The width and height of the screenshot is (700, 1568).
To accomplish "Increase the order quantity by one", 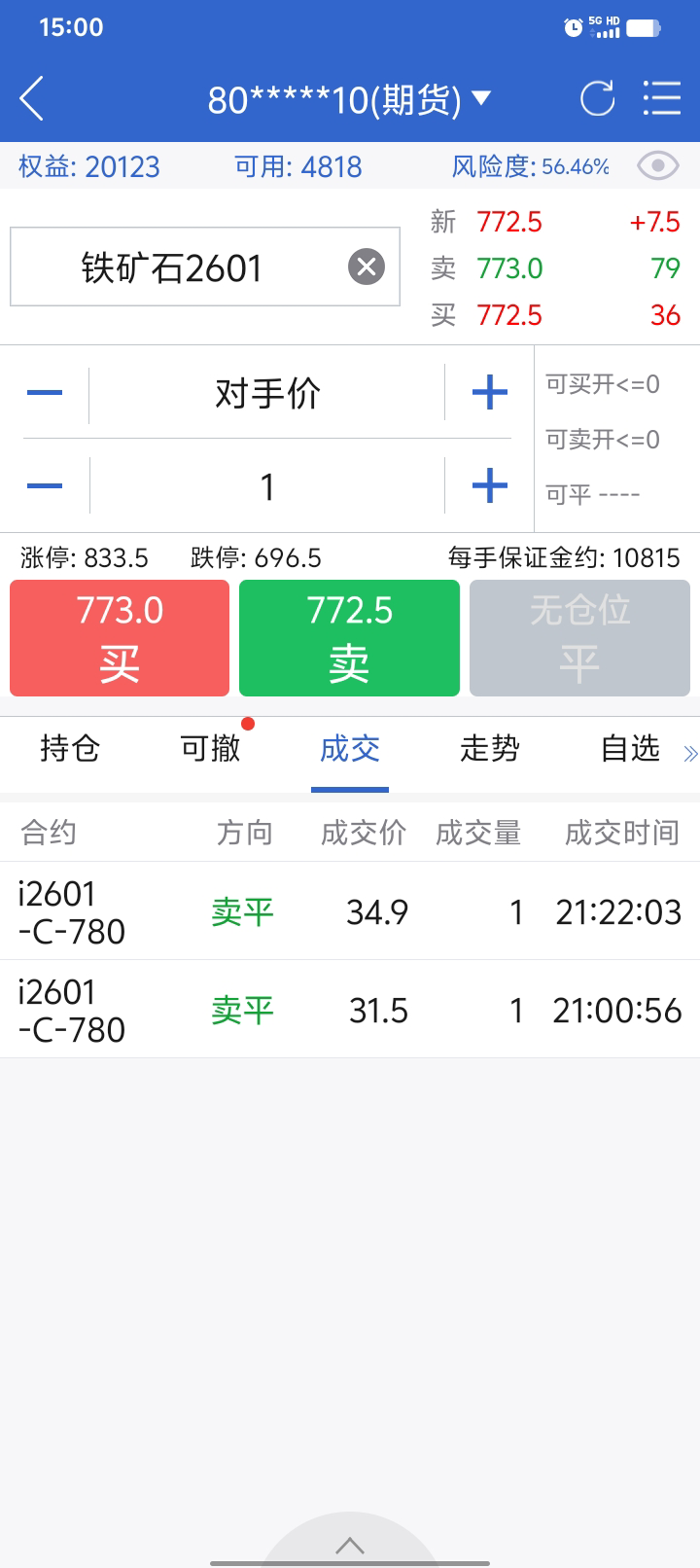I will [x=489, y=485].
